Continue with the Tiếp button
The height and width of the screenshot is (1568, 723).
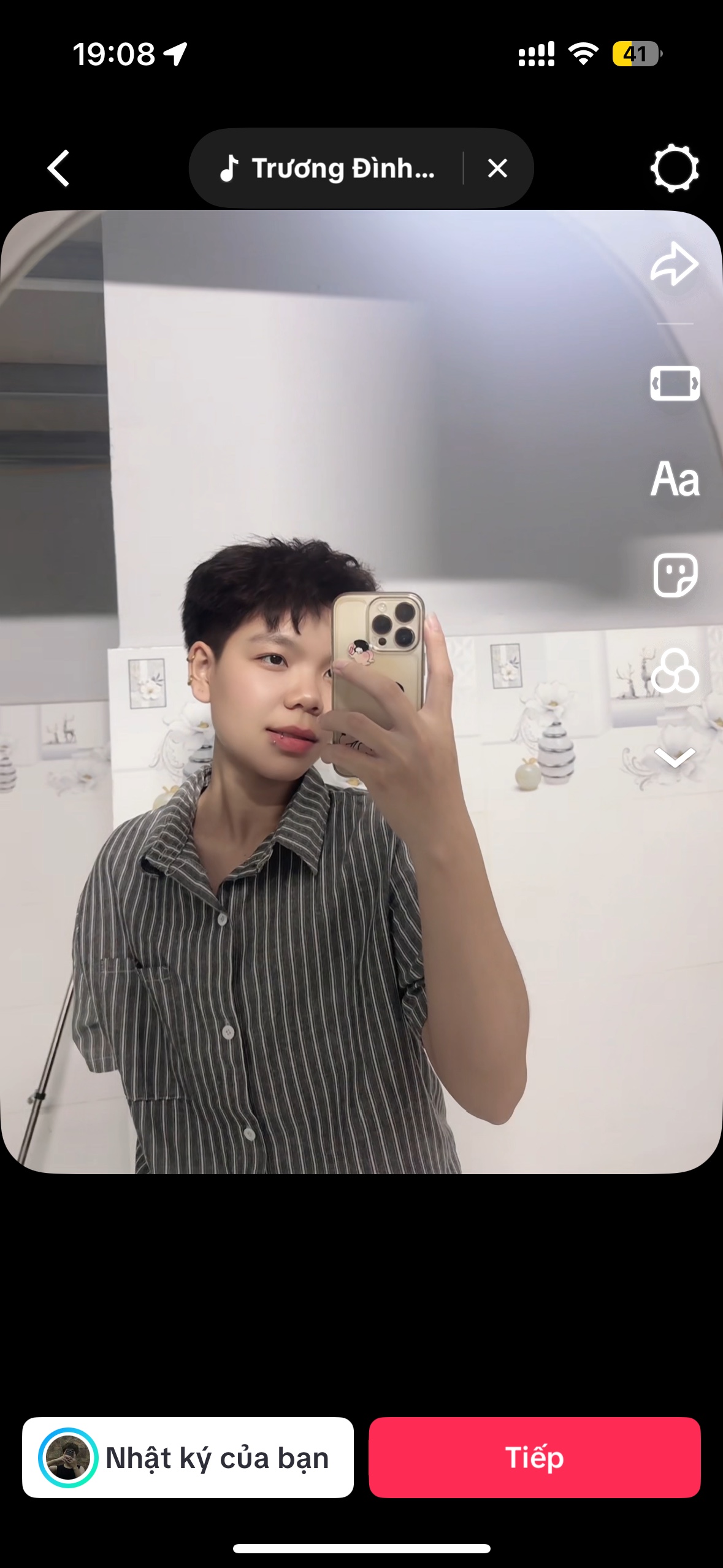click(534, 1457)
